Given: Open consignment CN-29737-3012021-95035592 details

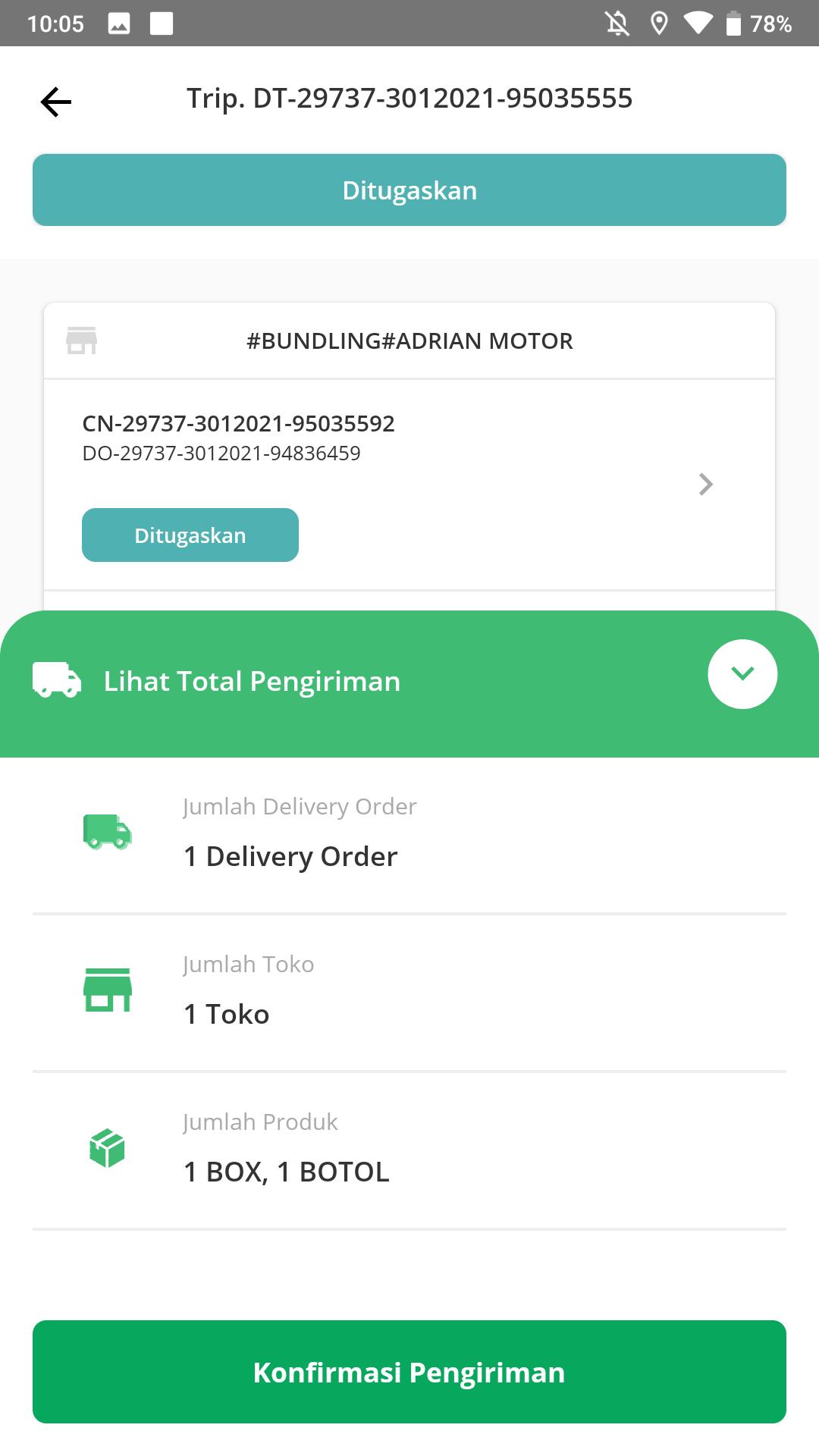Looking at the screenshot, I should [409, 484].
